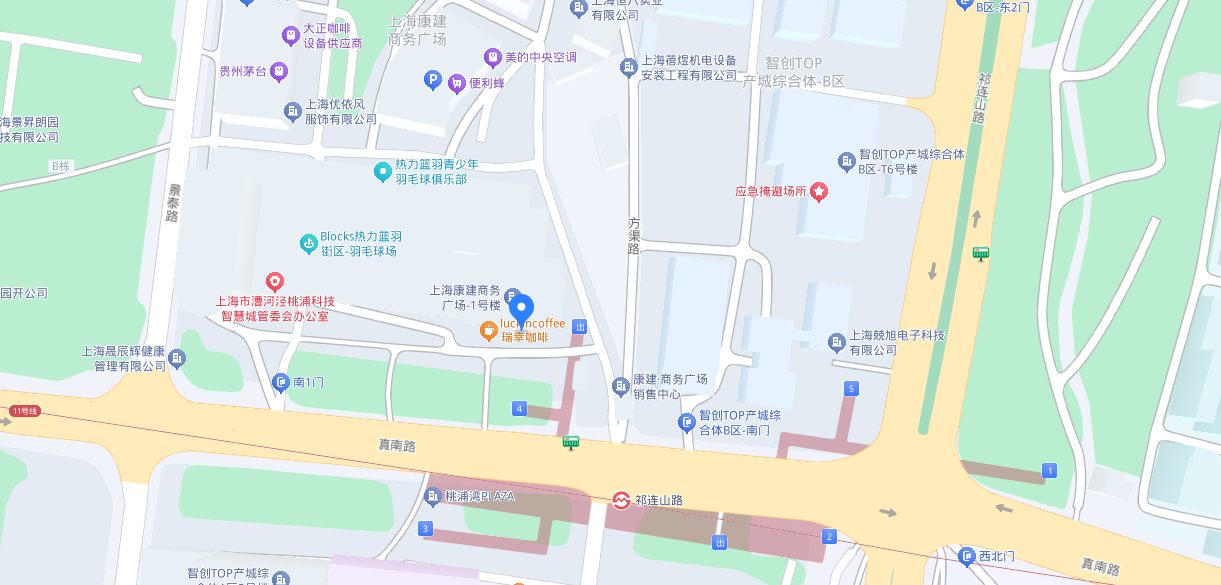
Task: Tap the 应急掩避场所 red star marker
Action: point(819,190)
